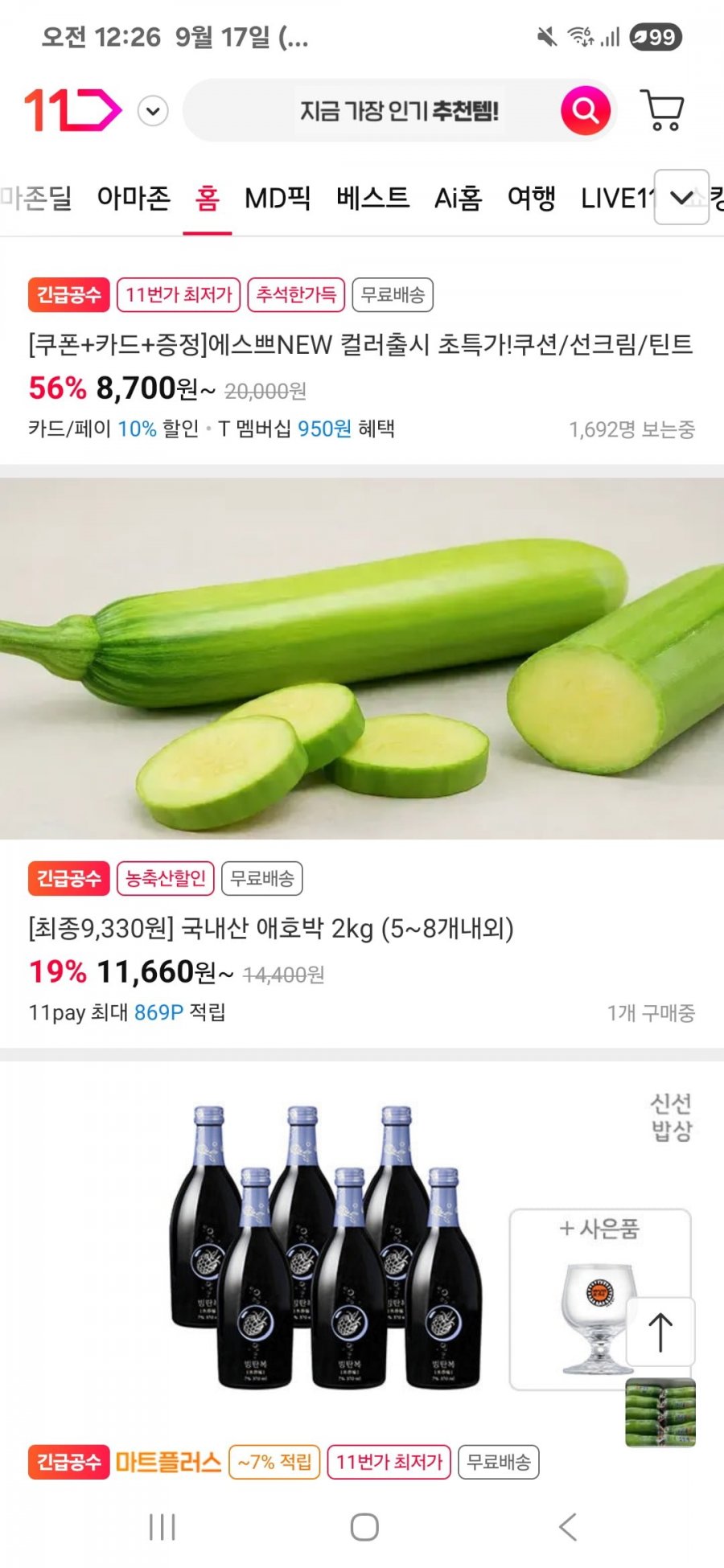This screenshot has width=724, height=1568.
Task: Expand the dropdown next to 11st logo
Action: point(153,111)
